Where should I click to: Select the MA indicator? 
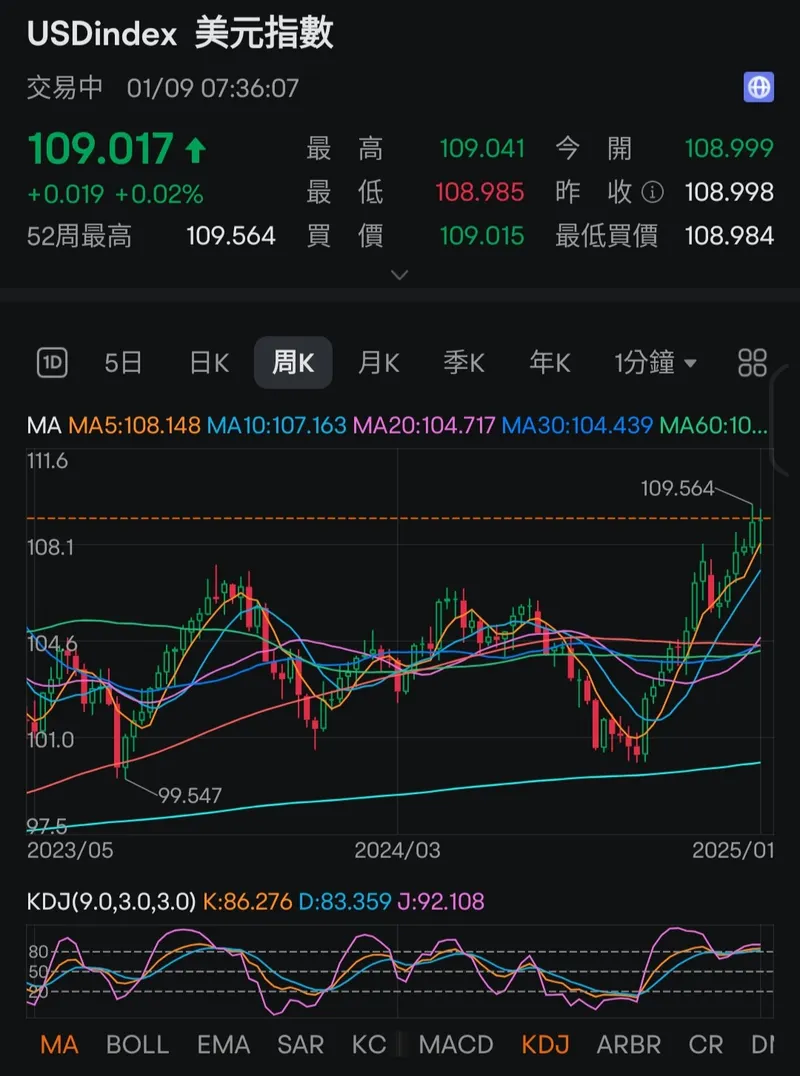pos(59,1045)
